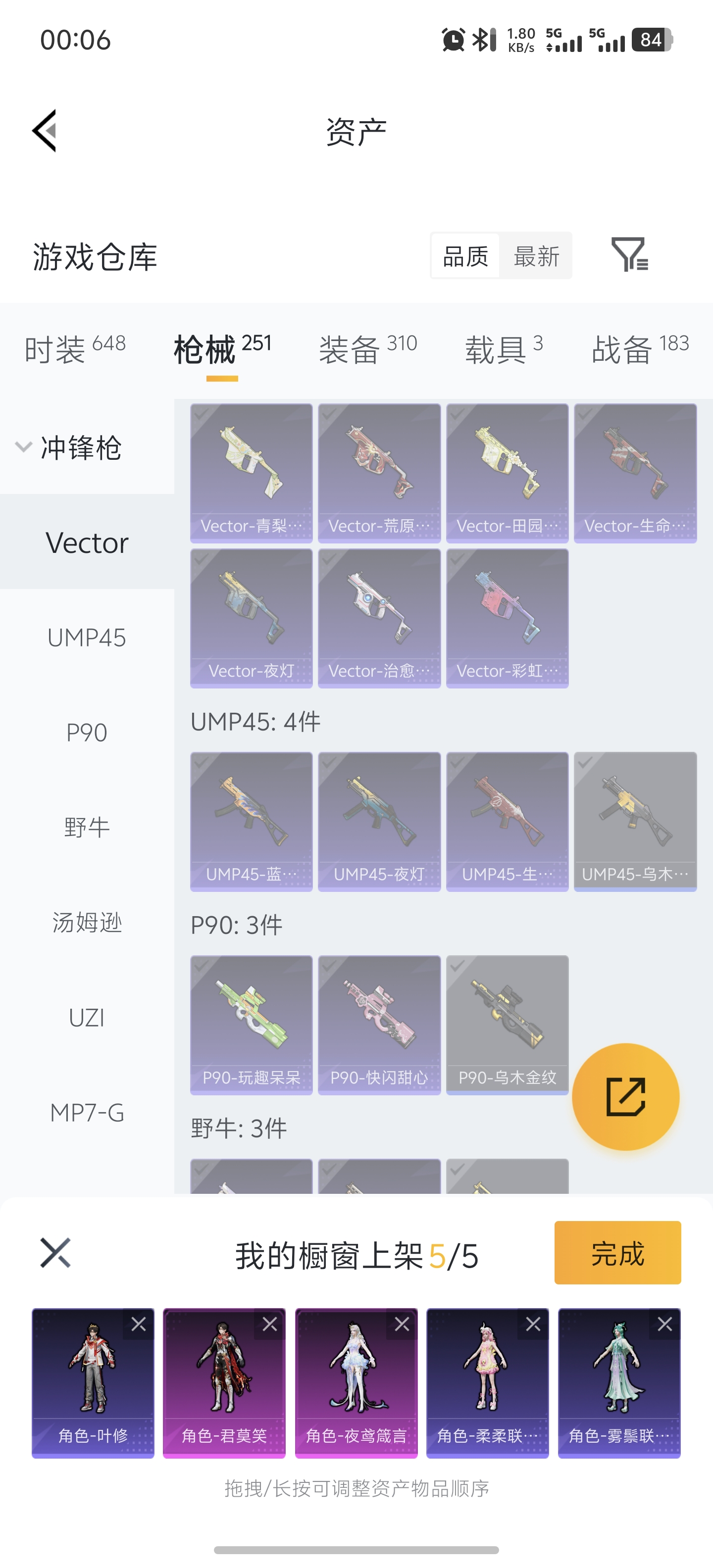This screenshot has height=1568, width=713.
Task: Collapse the 冲锋枪 category
Action: (68, 447)
